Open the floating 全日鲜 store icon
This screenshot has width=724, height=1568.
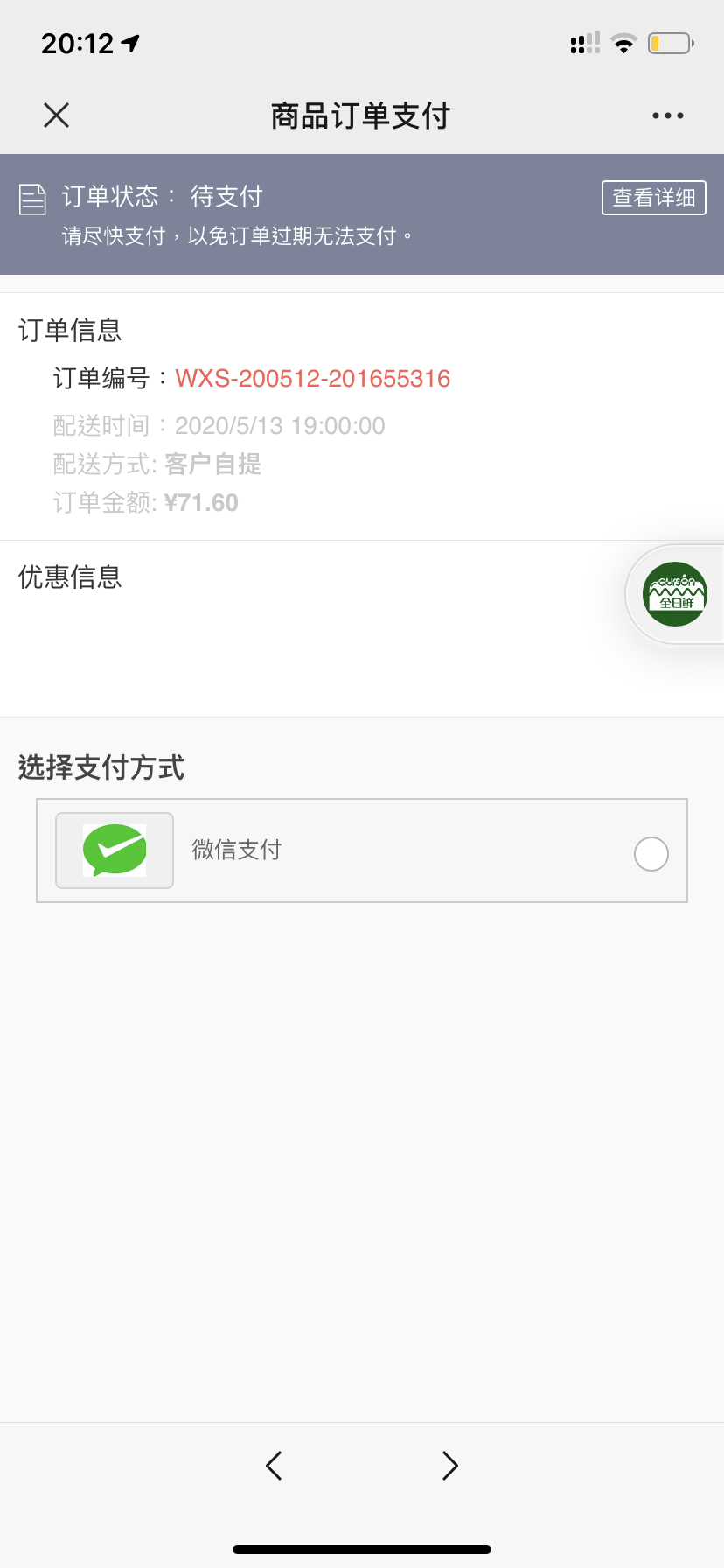675,594
